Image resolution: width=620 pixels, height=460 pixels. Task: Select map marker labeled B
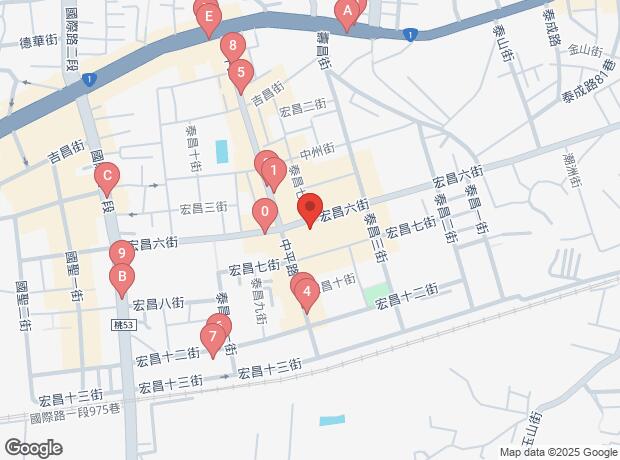tap(122, 276)
